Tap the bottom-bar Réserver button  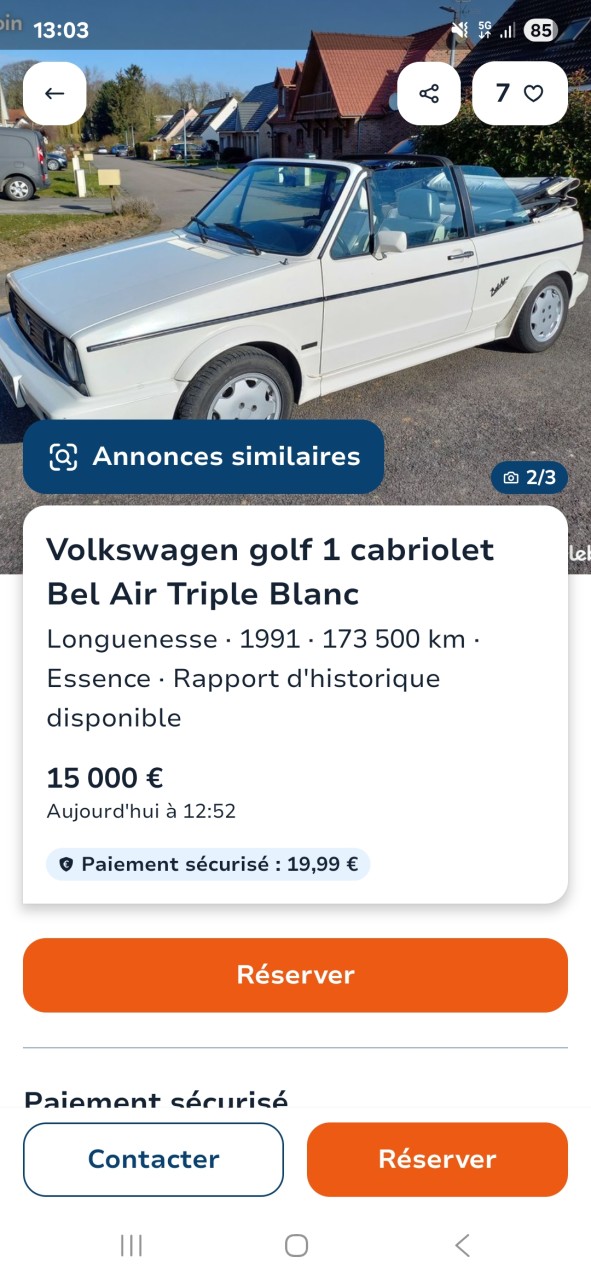point(437,1159)
